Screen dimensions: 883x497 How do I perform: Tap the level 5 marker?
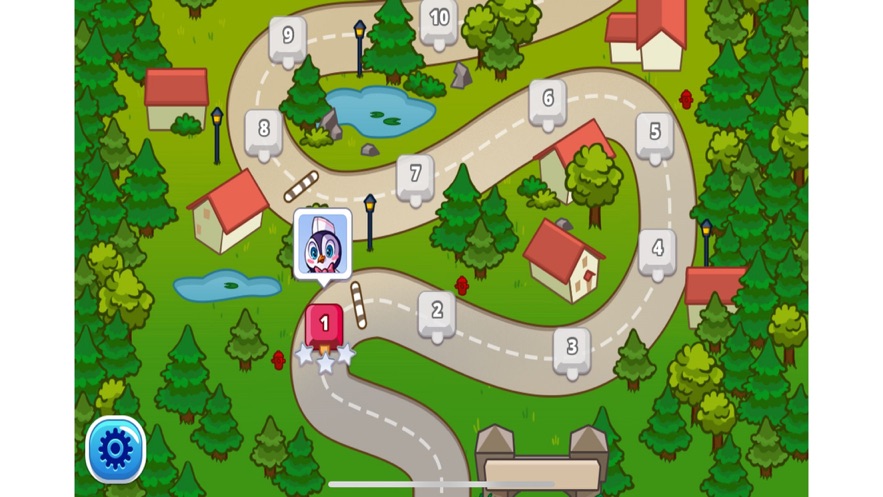pos(654,133)
